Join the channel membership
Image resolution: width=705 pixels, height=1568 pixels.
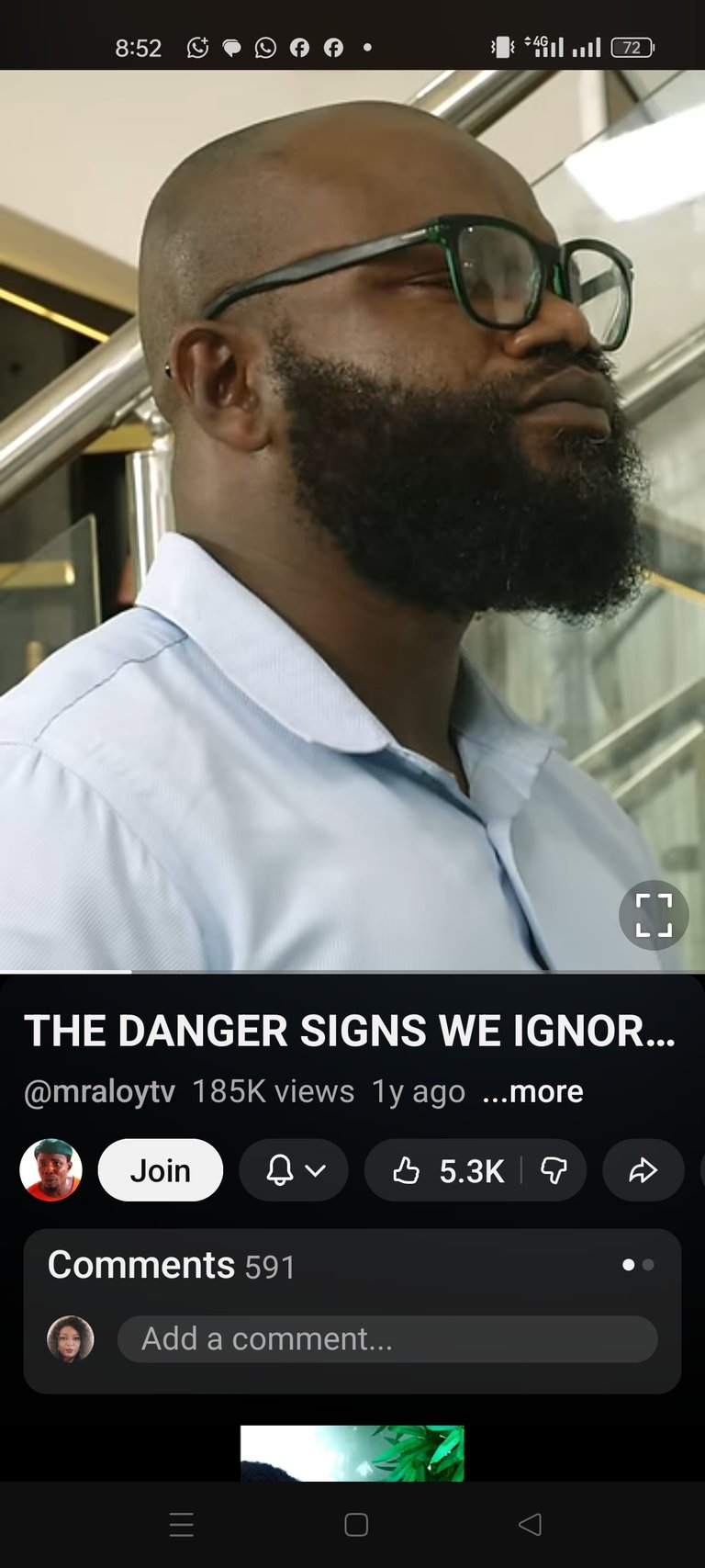click(160, 1170)
